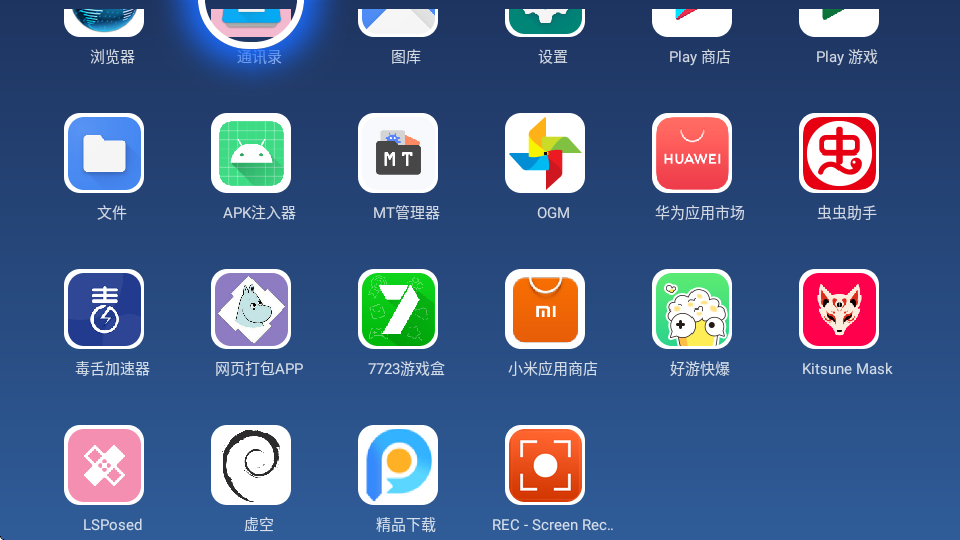
Task: Launch 好游快爆
Action: tap(692, 309)
